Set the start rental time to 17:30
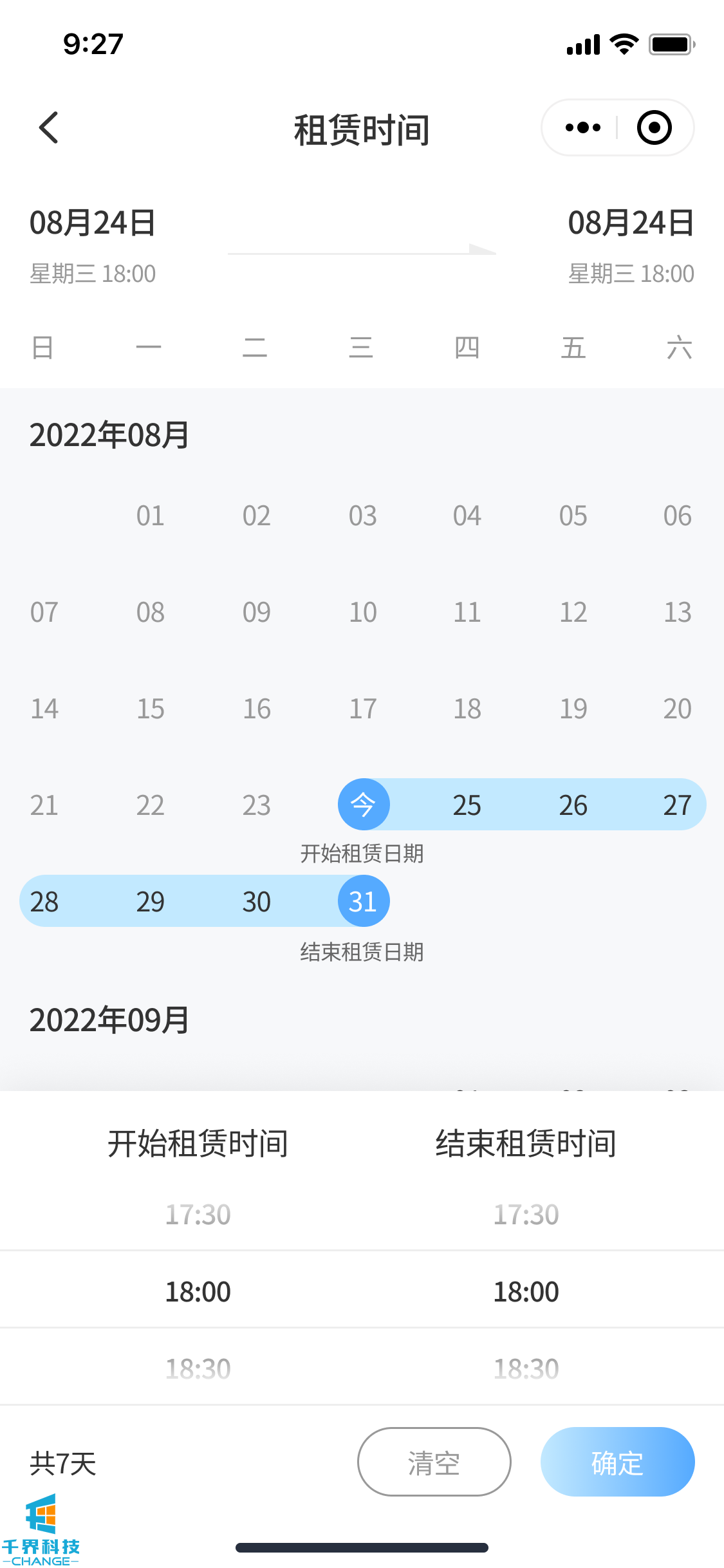This screenshot has height=1568, width=724. (x=198, y=1215)
